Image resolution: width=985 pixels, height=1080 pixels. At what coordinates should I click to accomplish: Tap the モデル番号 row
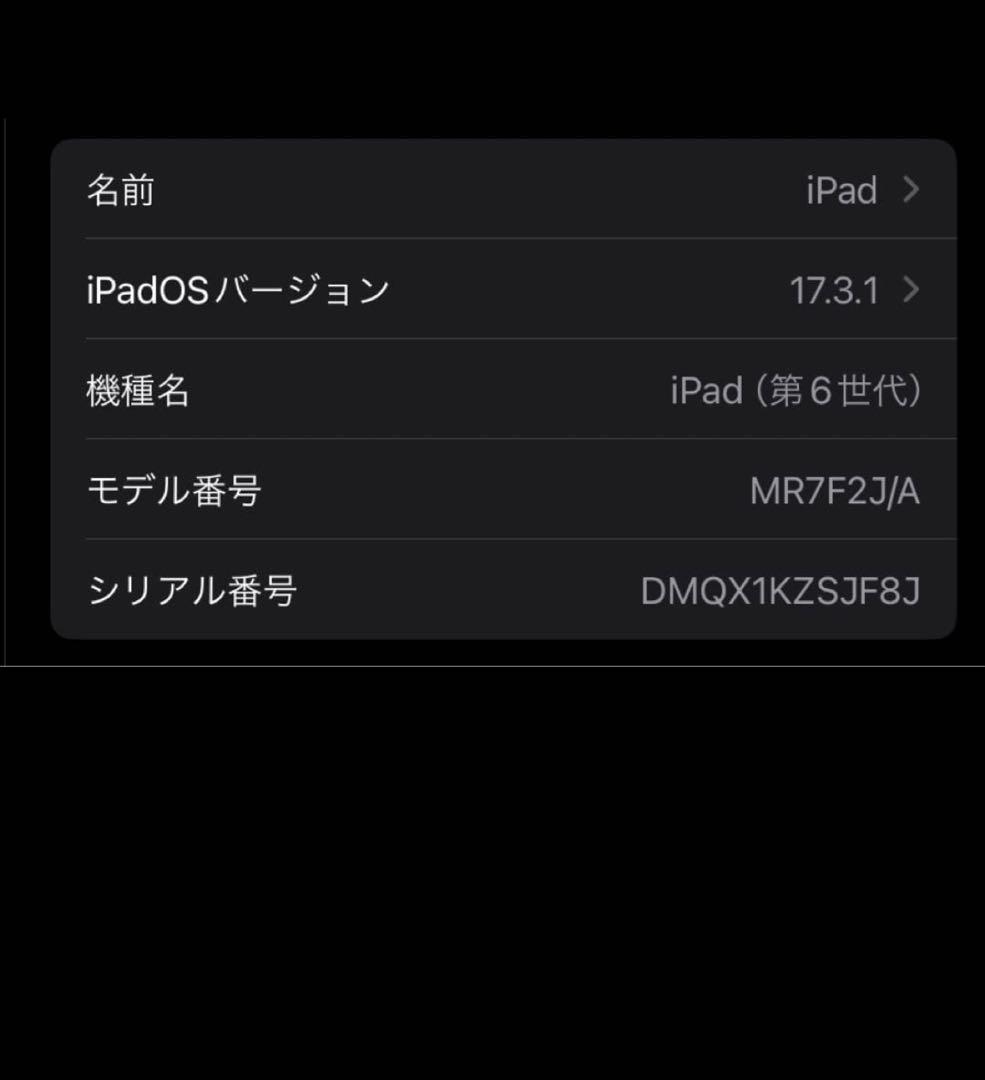tap(500, 491)
